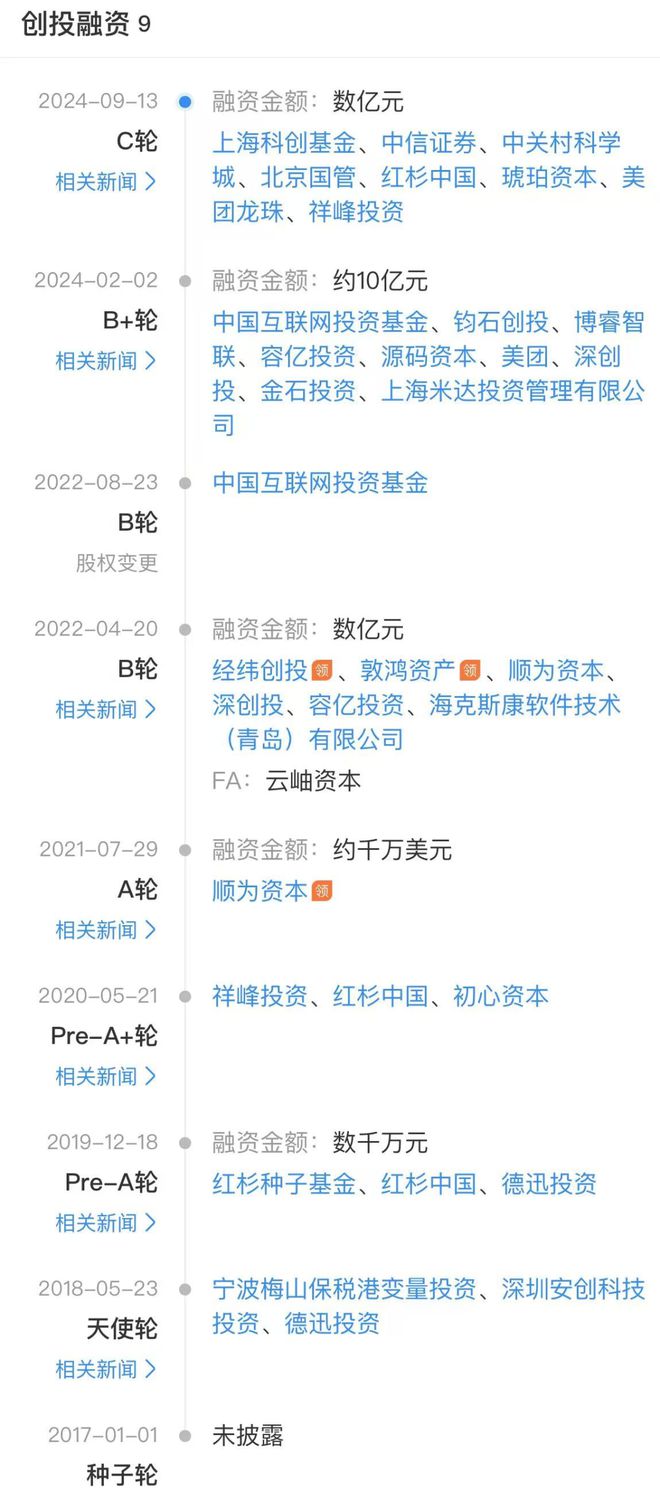View investor 敦鸿资产

coord(407,670)
